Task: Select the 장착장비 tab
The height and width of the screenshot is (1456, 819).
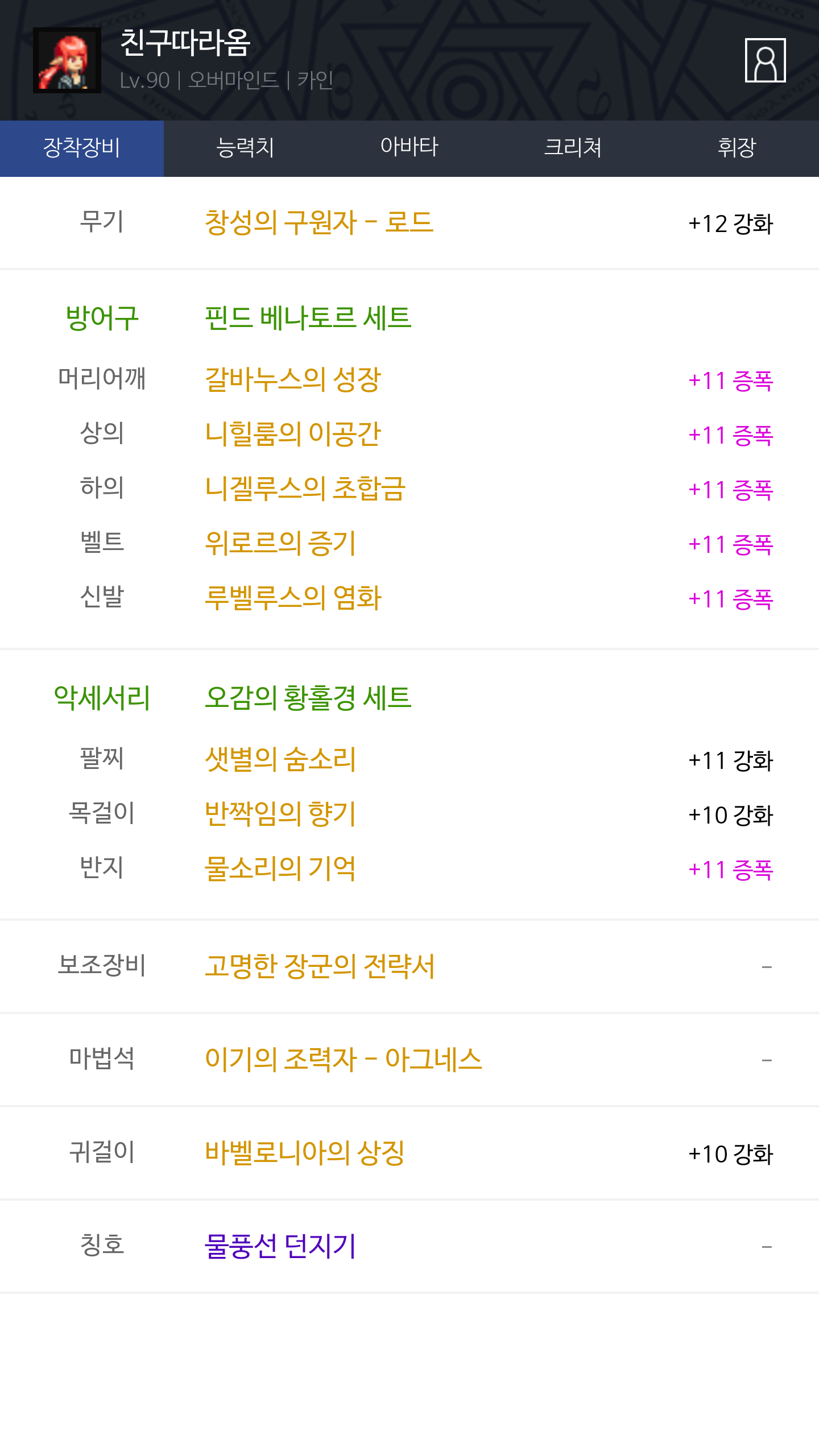Action: click(x=82, y=148)
